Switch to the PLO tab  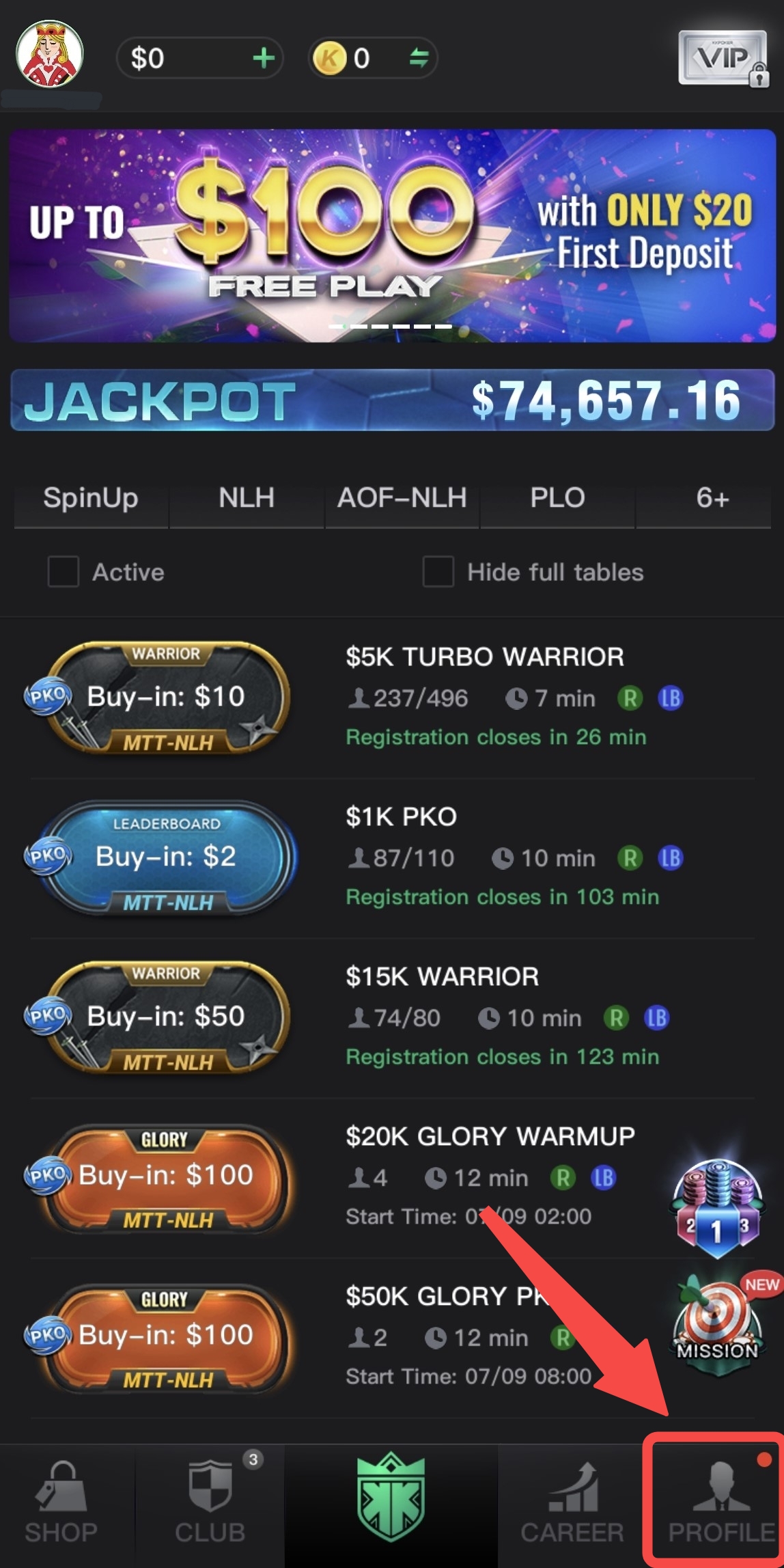pos(557,498)
